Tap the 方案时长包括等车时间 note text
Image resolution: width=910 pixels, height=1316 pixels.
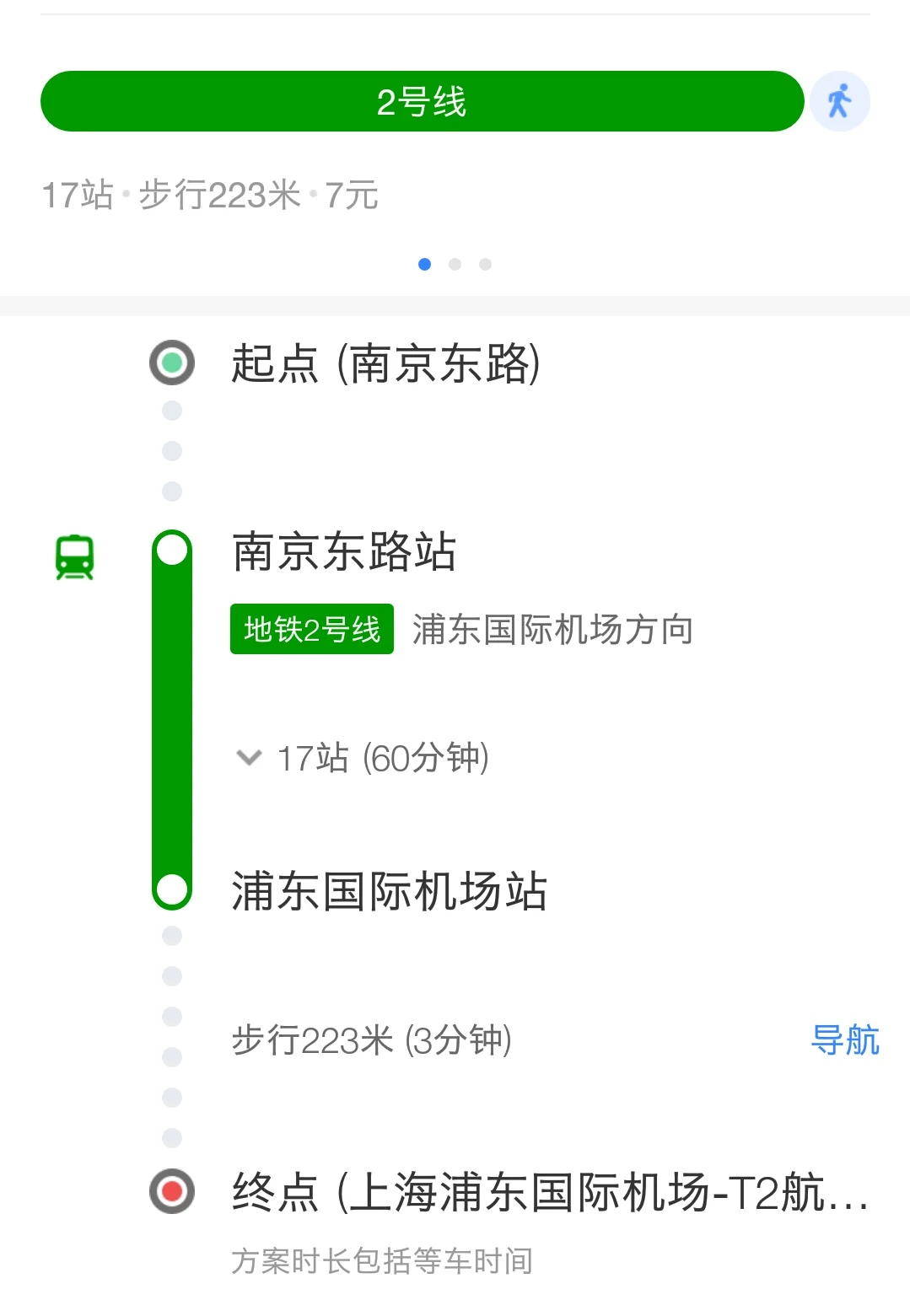382,1259
